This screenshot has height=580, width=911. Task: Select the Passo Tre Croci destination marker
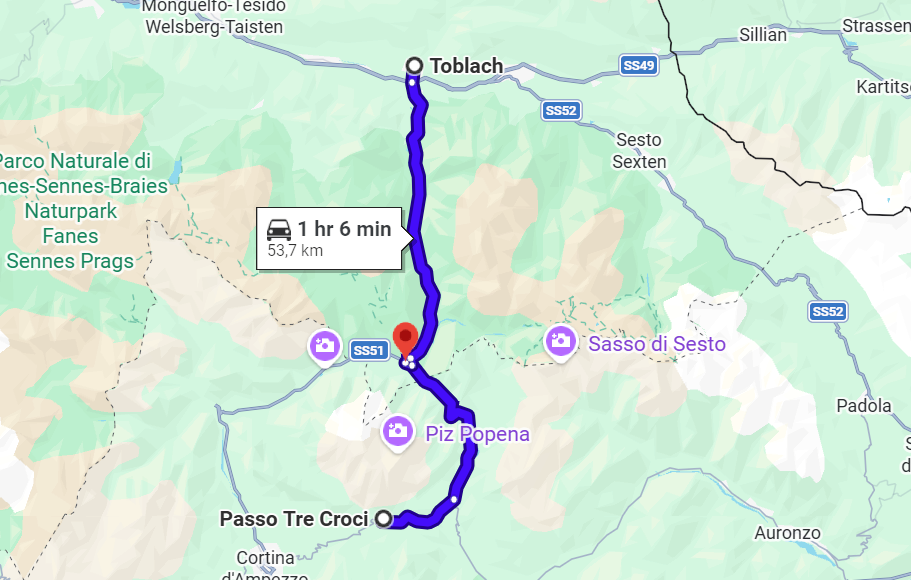[383, 518]
